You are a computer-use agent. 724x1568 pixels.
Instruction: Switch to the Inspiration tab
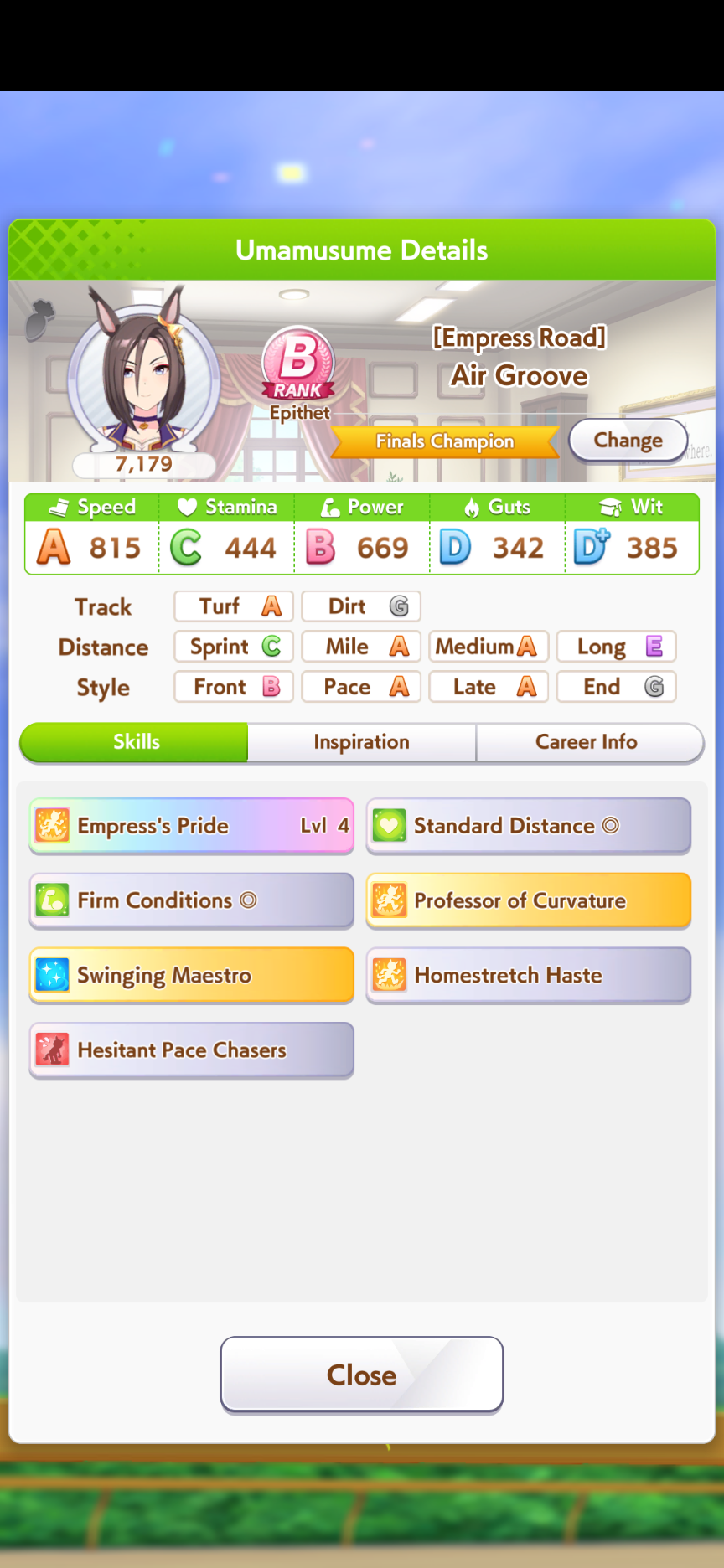362,742
